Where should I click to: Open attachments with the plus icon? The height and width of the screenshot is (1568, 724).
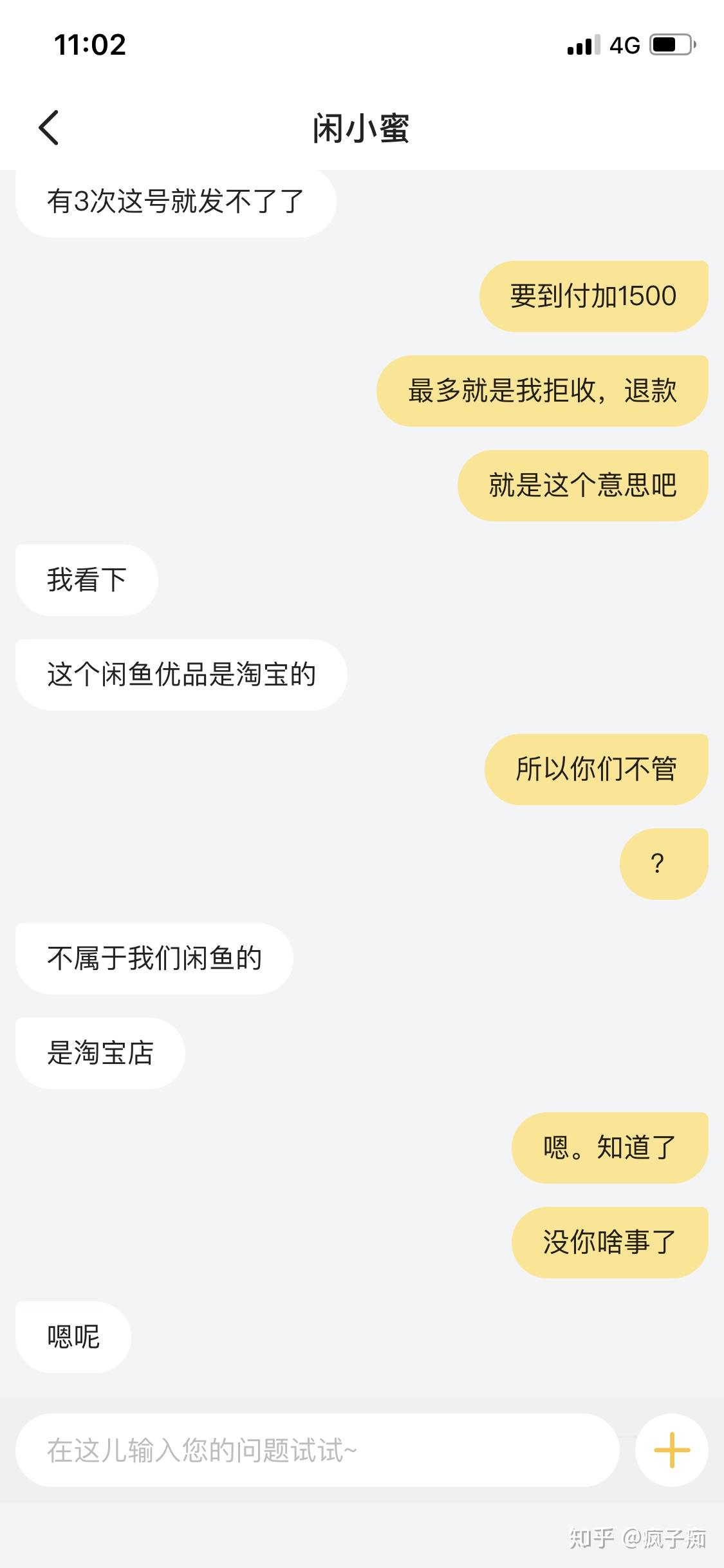671,1450
